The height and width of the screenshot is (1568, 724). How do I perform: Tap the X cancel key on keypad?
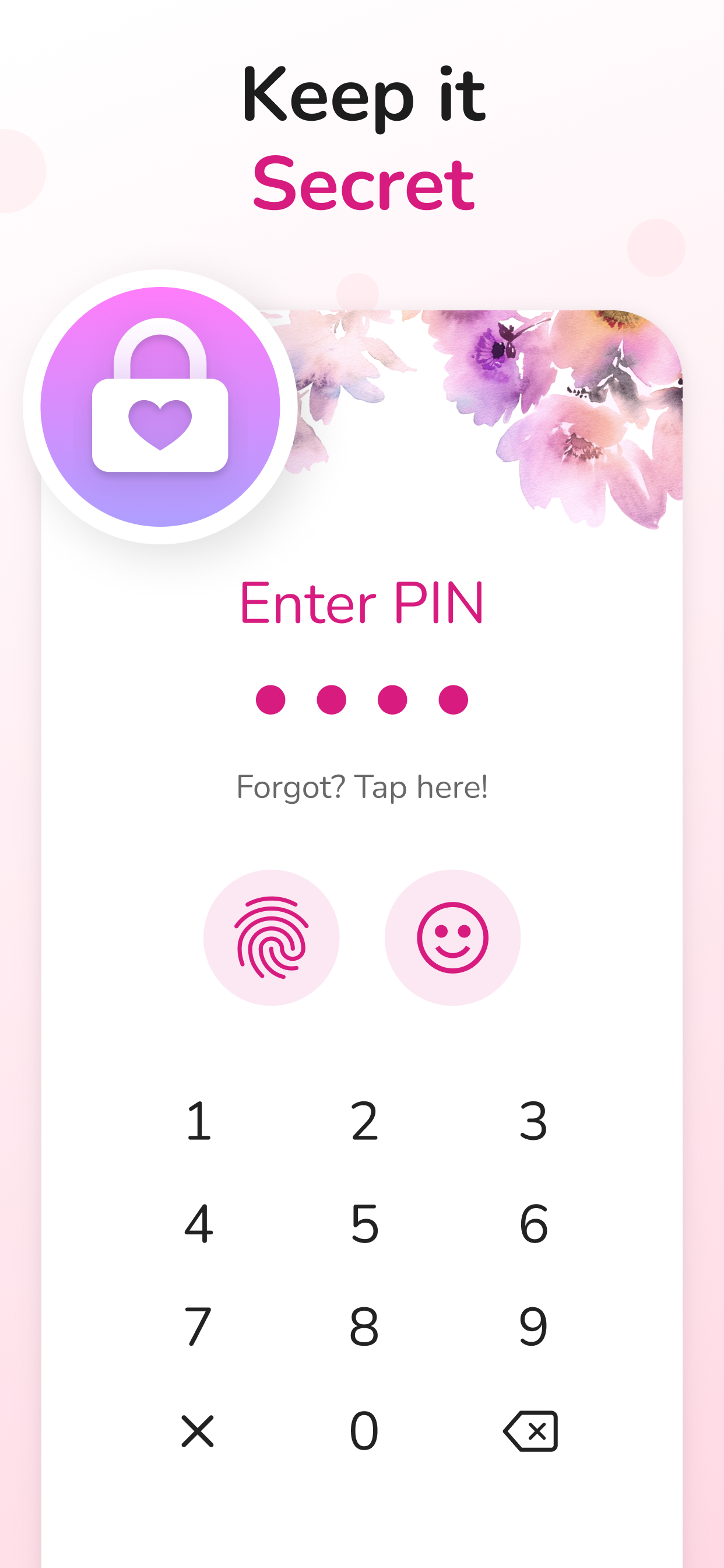tap(199, 1431)
